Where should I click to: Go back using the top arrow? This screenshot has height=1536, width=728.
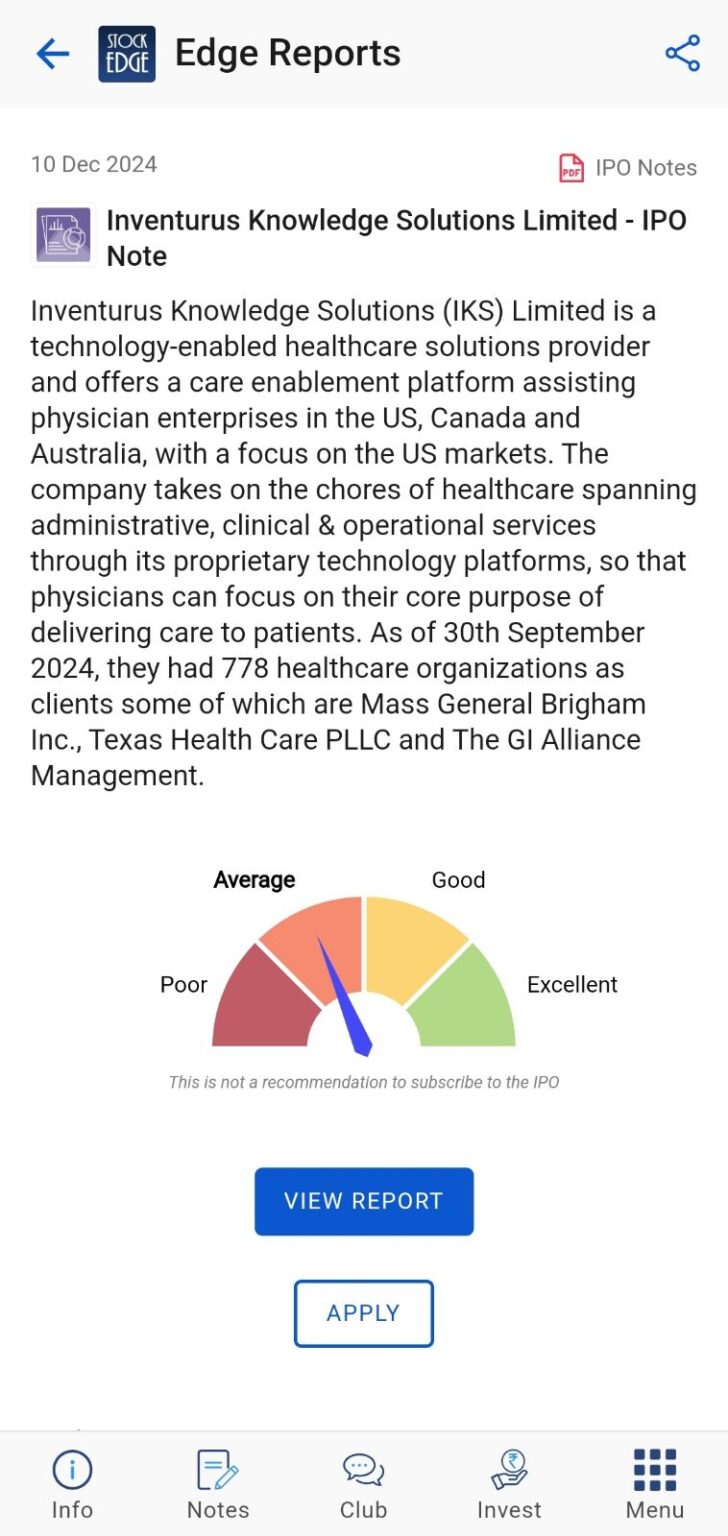(x=52, y=54)
